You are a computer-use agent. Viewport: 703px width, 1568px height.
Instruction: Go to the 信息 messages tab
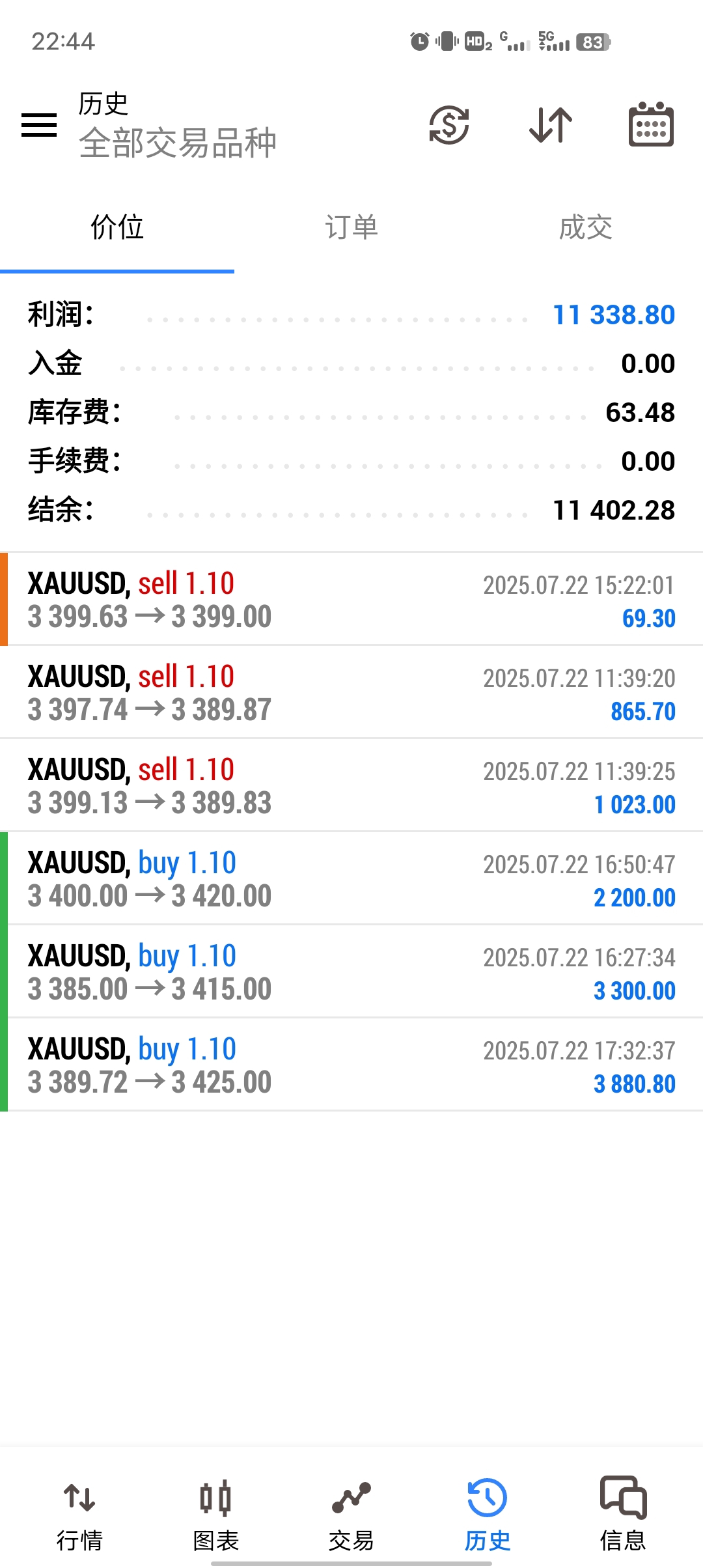click(x=623, y=1515)
